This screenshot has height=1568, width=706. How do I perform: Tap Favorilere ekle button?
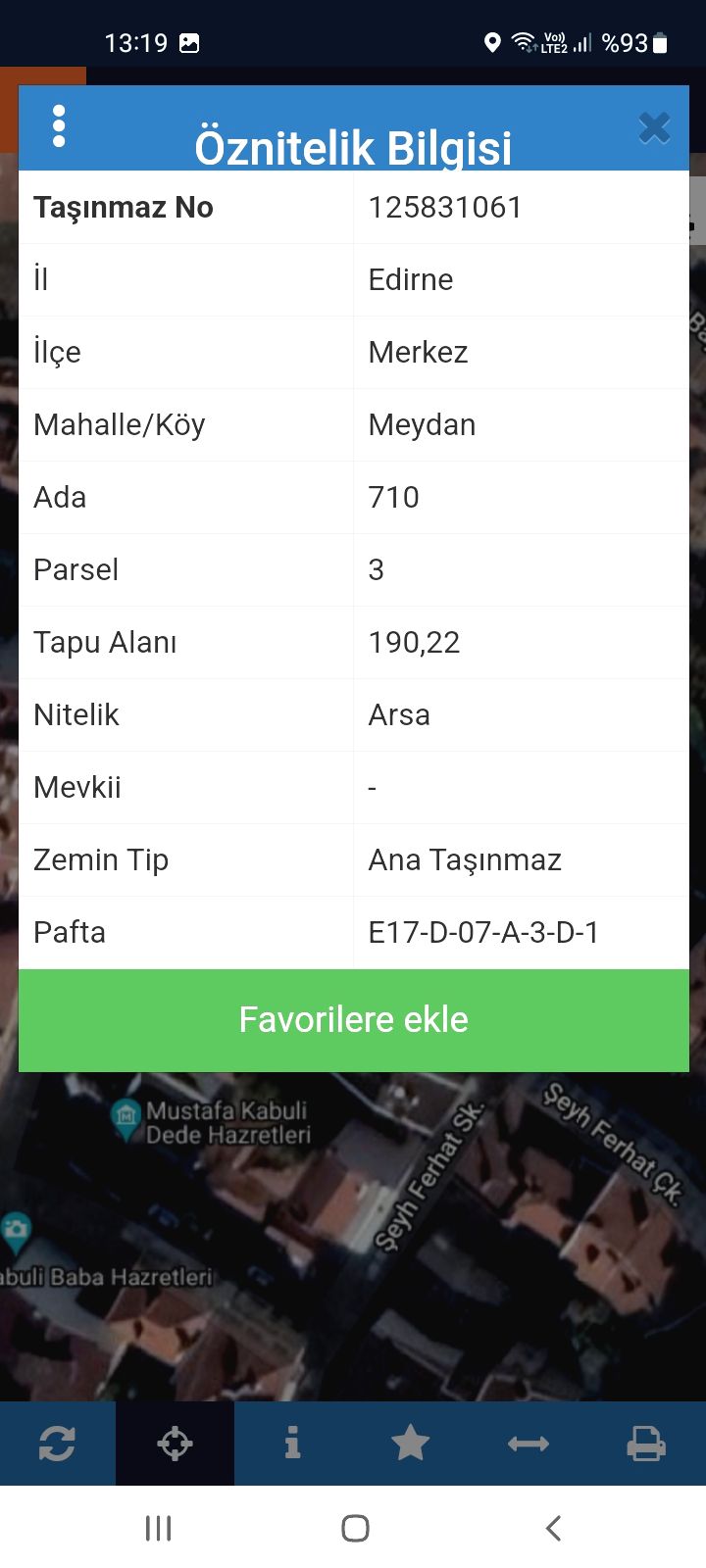click(354, 1020)
